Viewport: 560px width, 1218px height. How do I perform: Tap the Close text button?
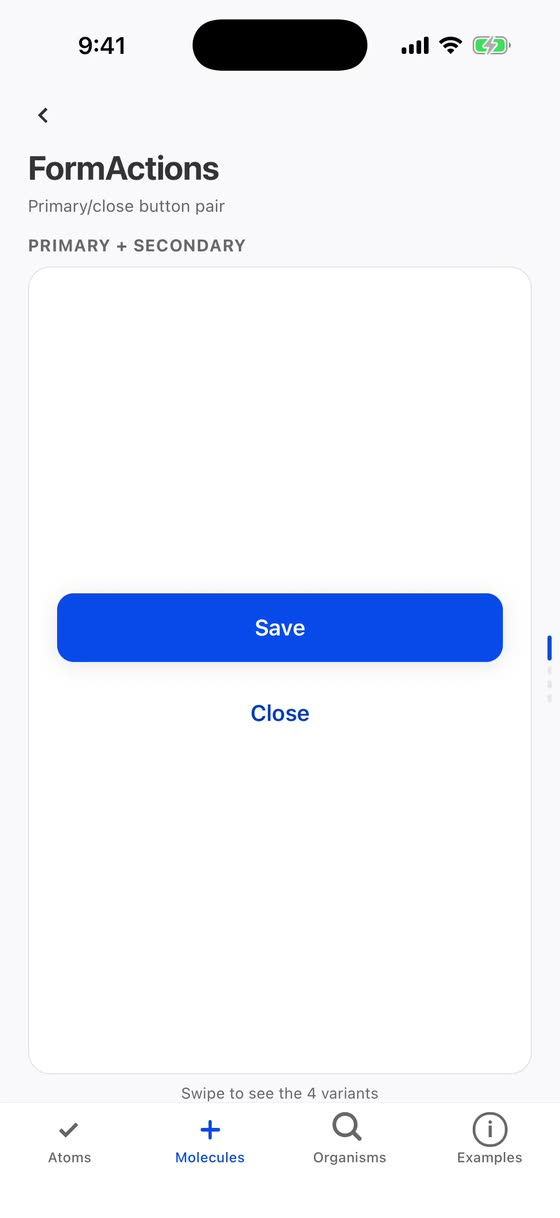click(x=280, y=713)
